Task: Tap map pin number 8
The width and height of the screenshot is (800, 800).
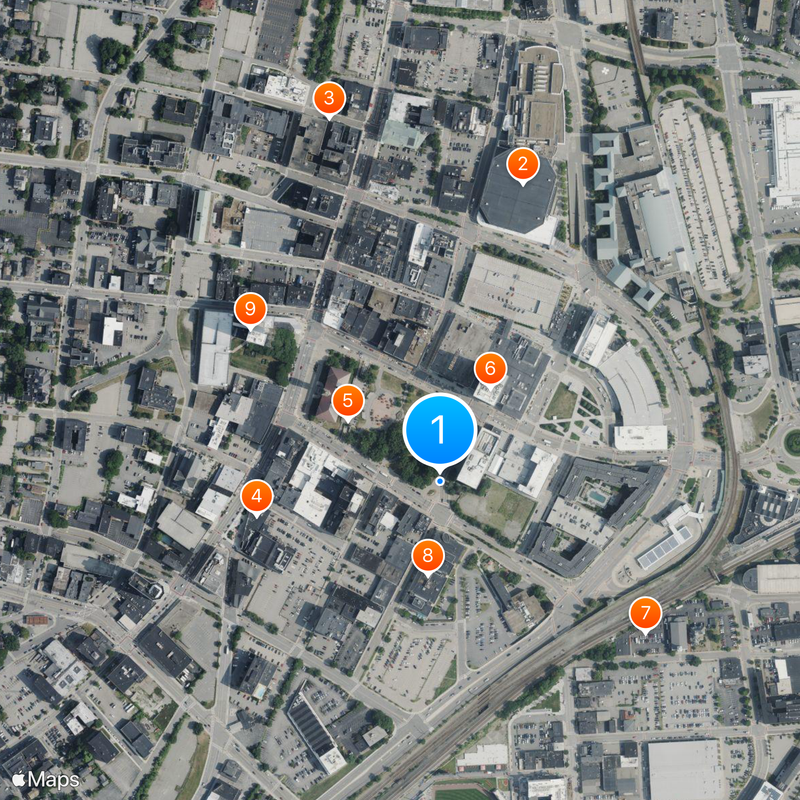Action: [428, 554]
